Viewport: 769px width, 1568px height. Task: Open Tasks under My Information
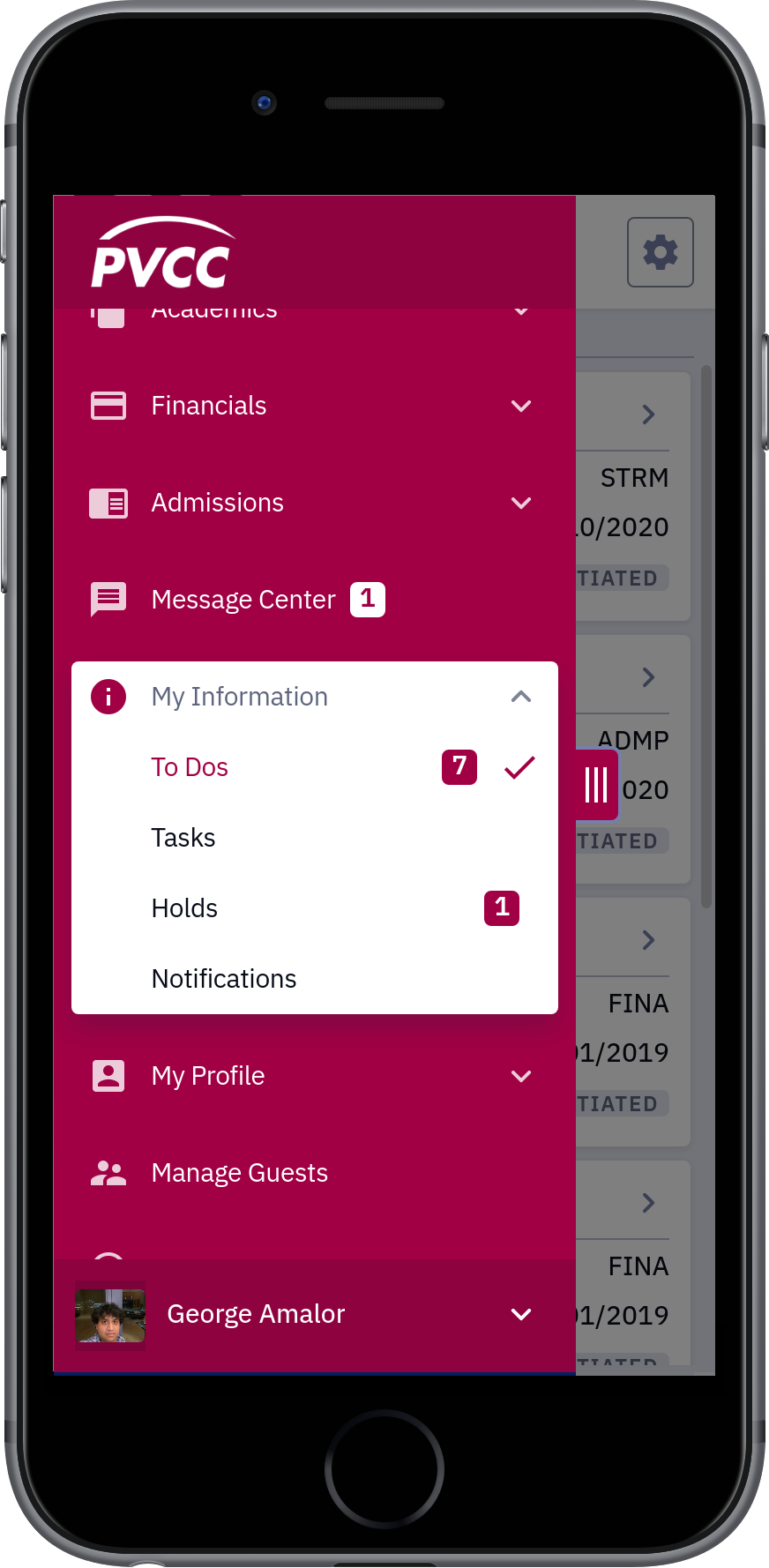point(314,838)
